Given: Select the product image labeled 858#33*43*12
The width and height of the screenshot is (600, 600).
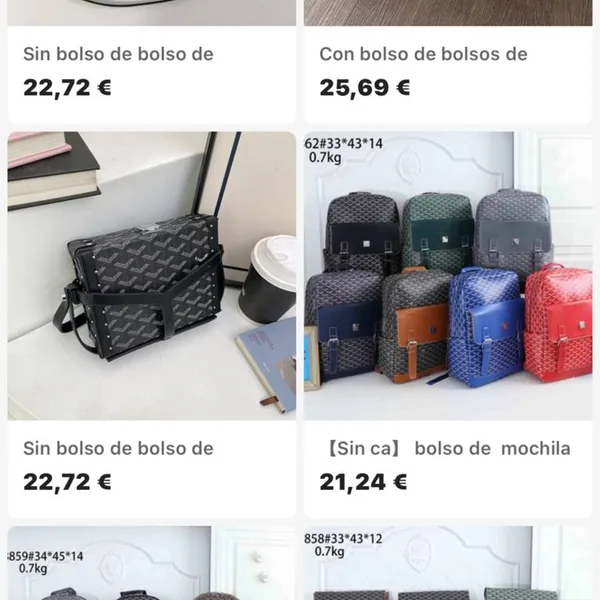Looking at the screenshot, I should (x=448, y=566).
